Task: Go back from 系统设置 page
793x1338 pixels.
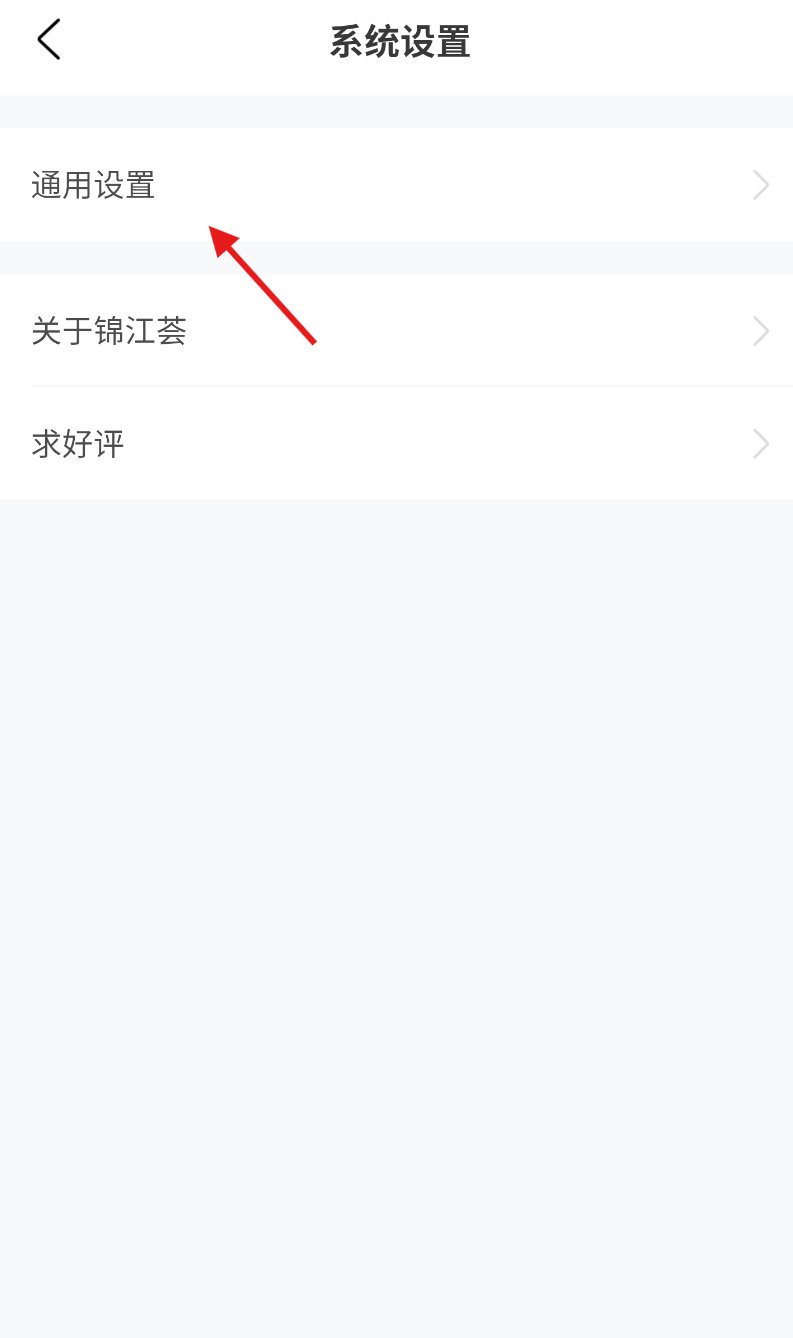Action: [x=48, y=40]
